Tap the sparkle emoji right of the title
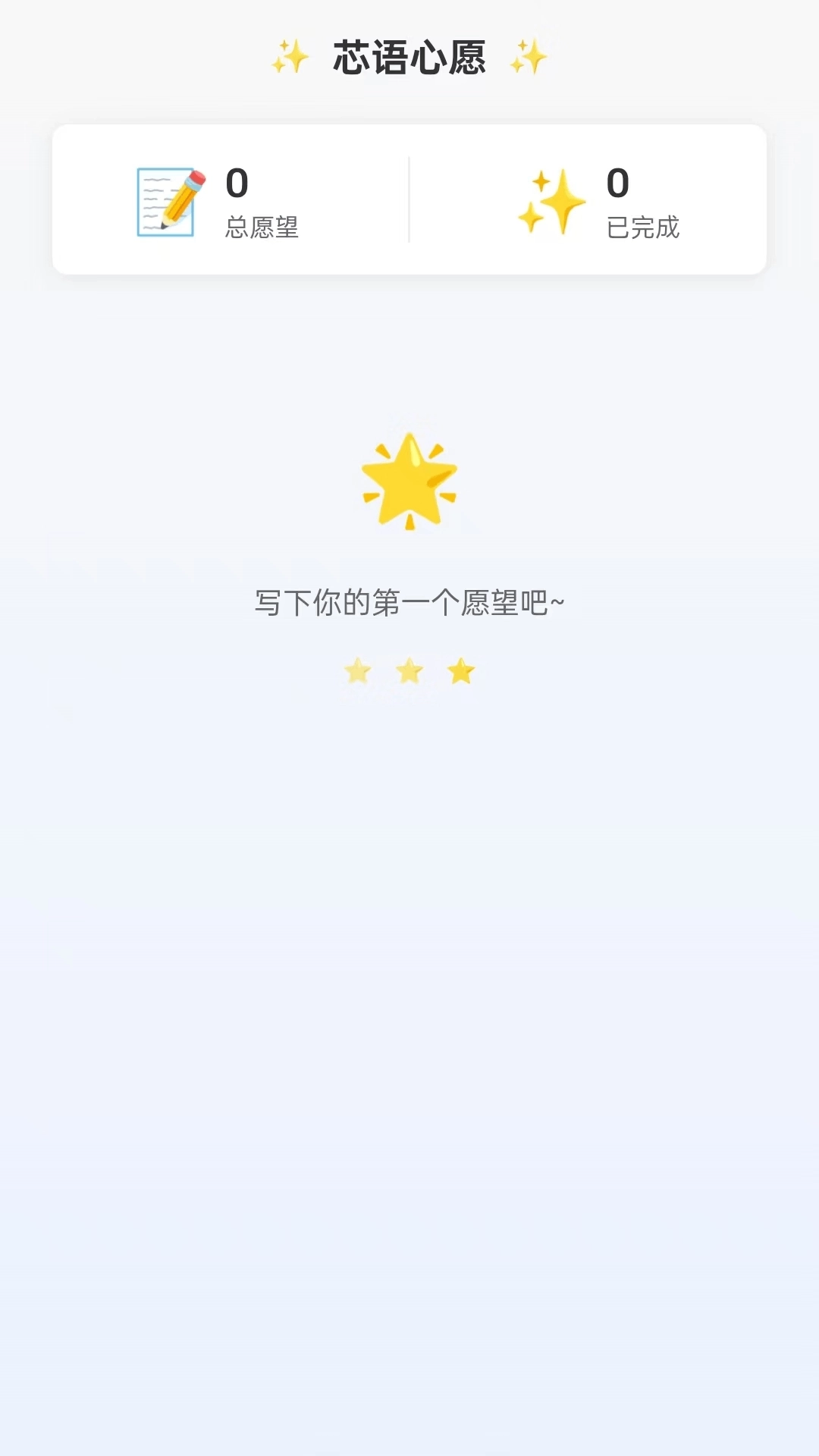Screen dimensions: 819x1456 click(529, 55)
